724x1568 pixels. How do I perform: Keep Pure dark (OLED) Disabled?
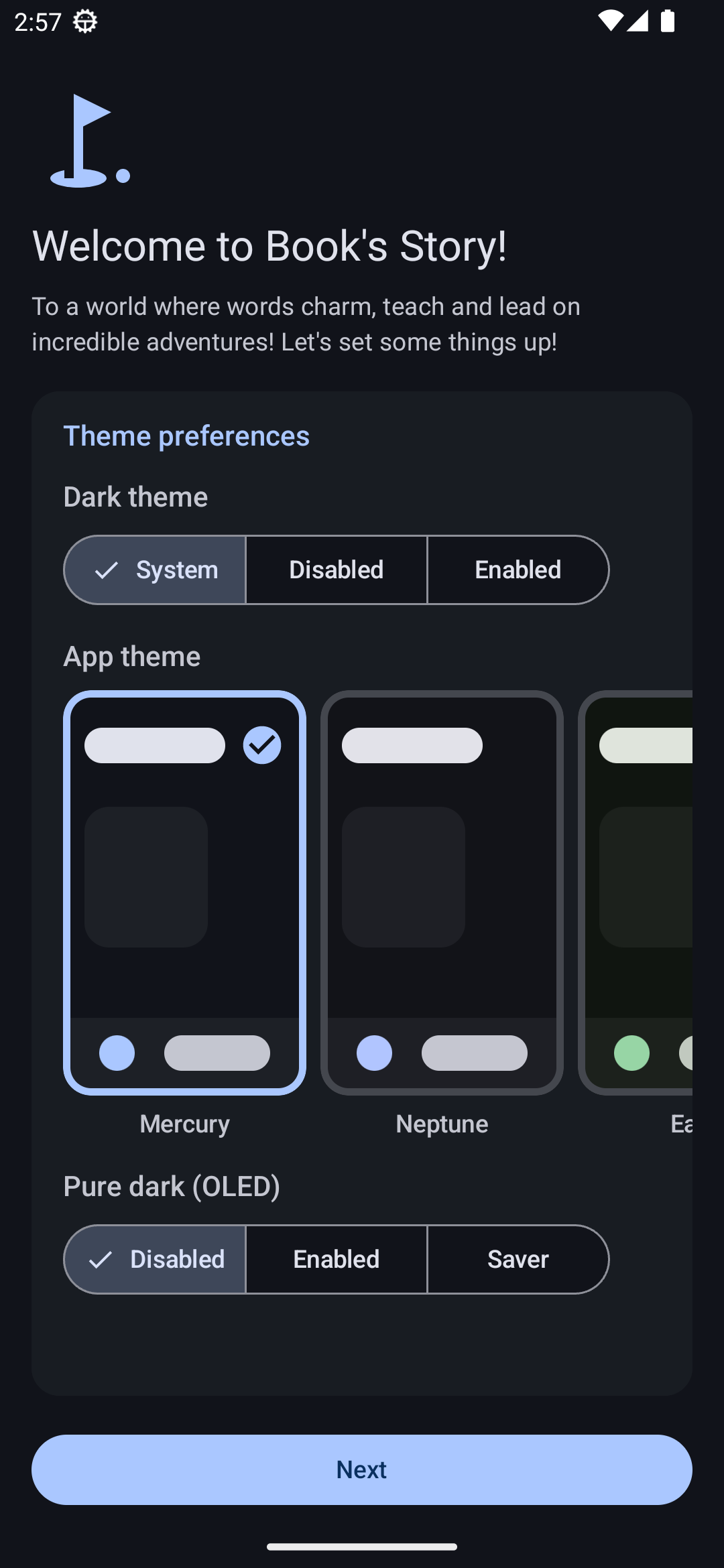[x=155, y=1259]
